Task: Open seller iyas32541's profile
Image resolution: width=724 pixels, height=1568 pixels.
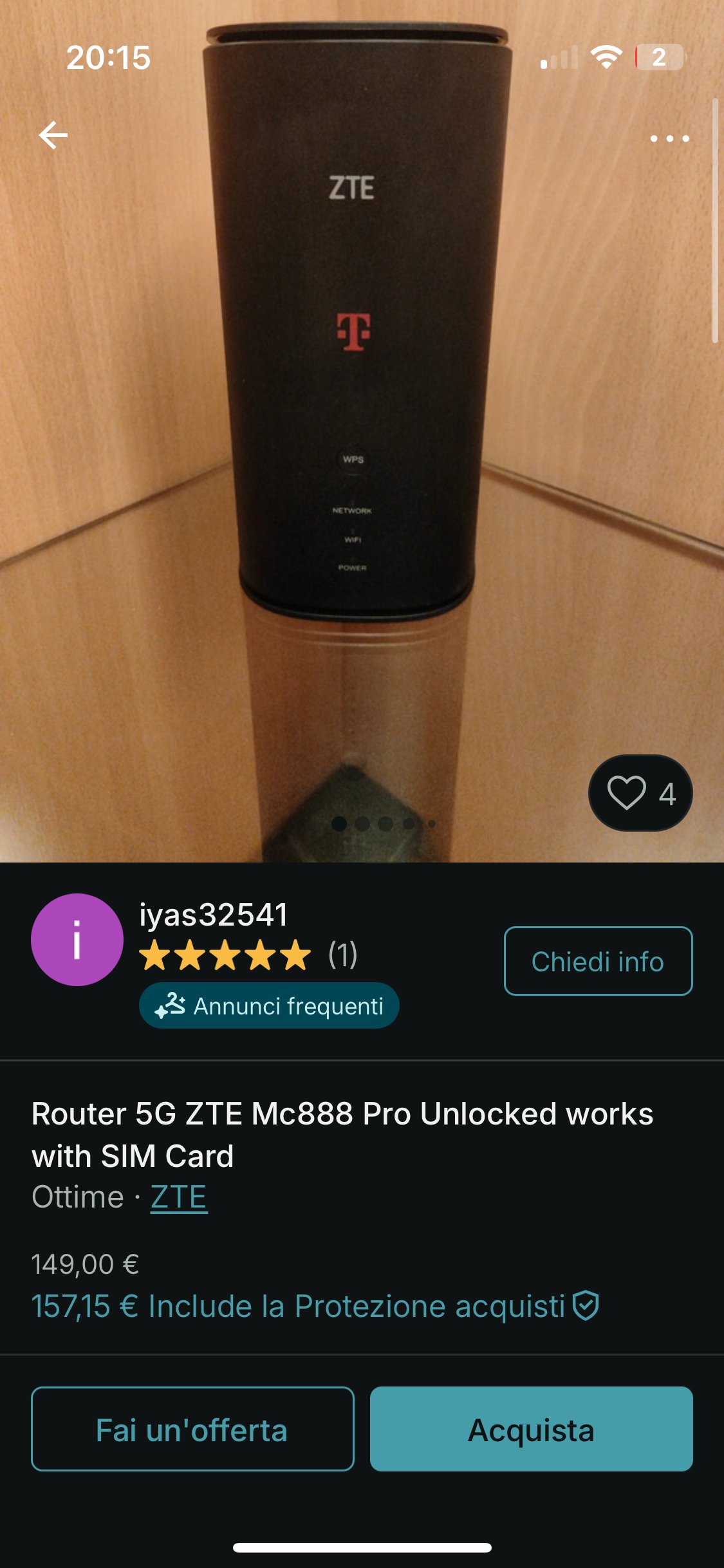Action: pyautogui.click(x=213, y=915)
